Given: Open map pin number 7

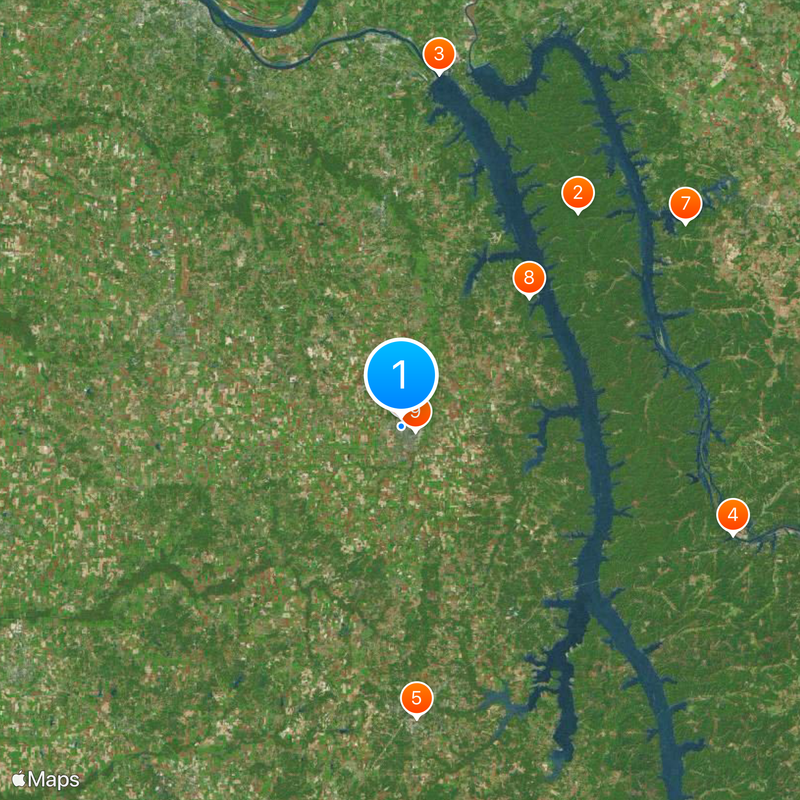Looking at the screenshot, I should click(685, 205).
